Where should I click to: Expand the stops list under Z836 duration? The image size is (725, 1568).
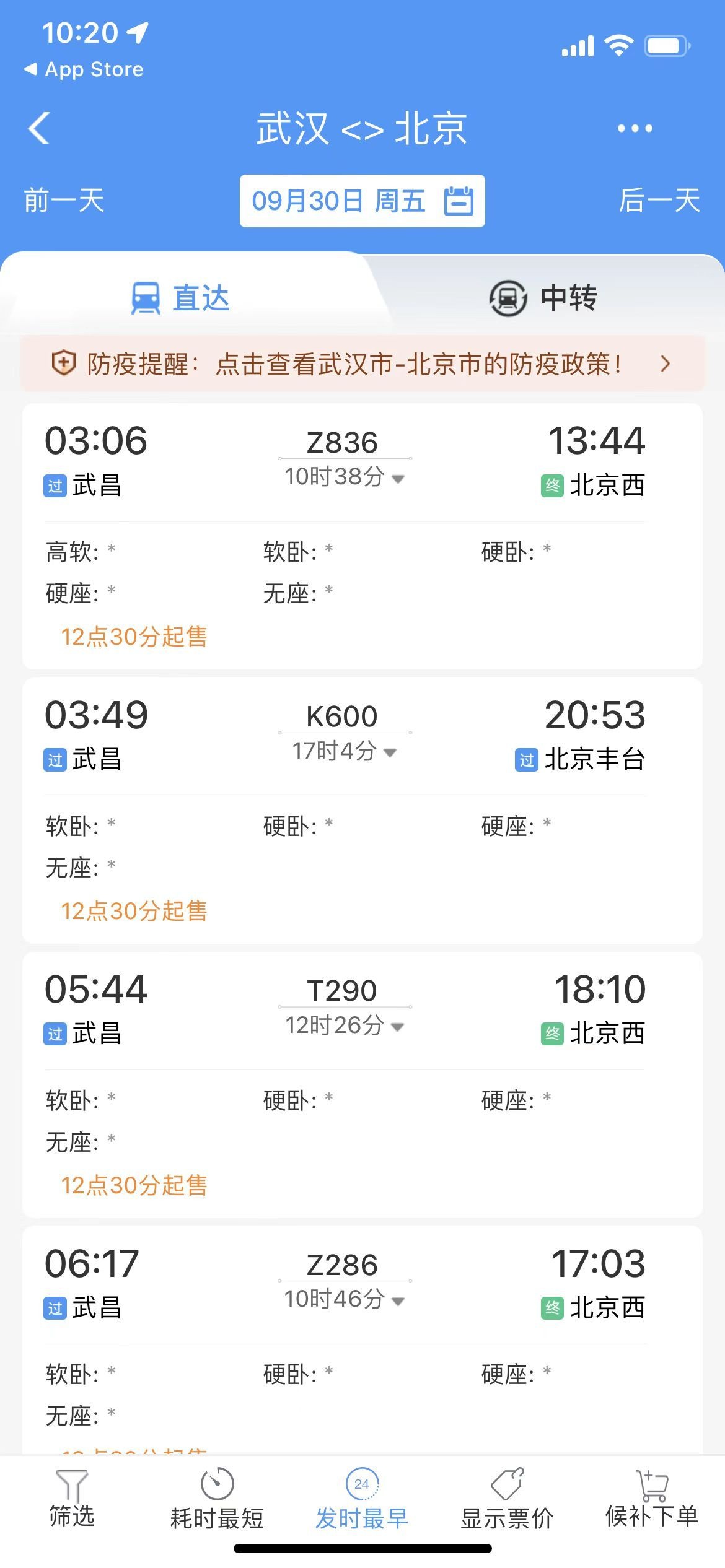point(345,477)
